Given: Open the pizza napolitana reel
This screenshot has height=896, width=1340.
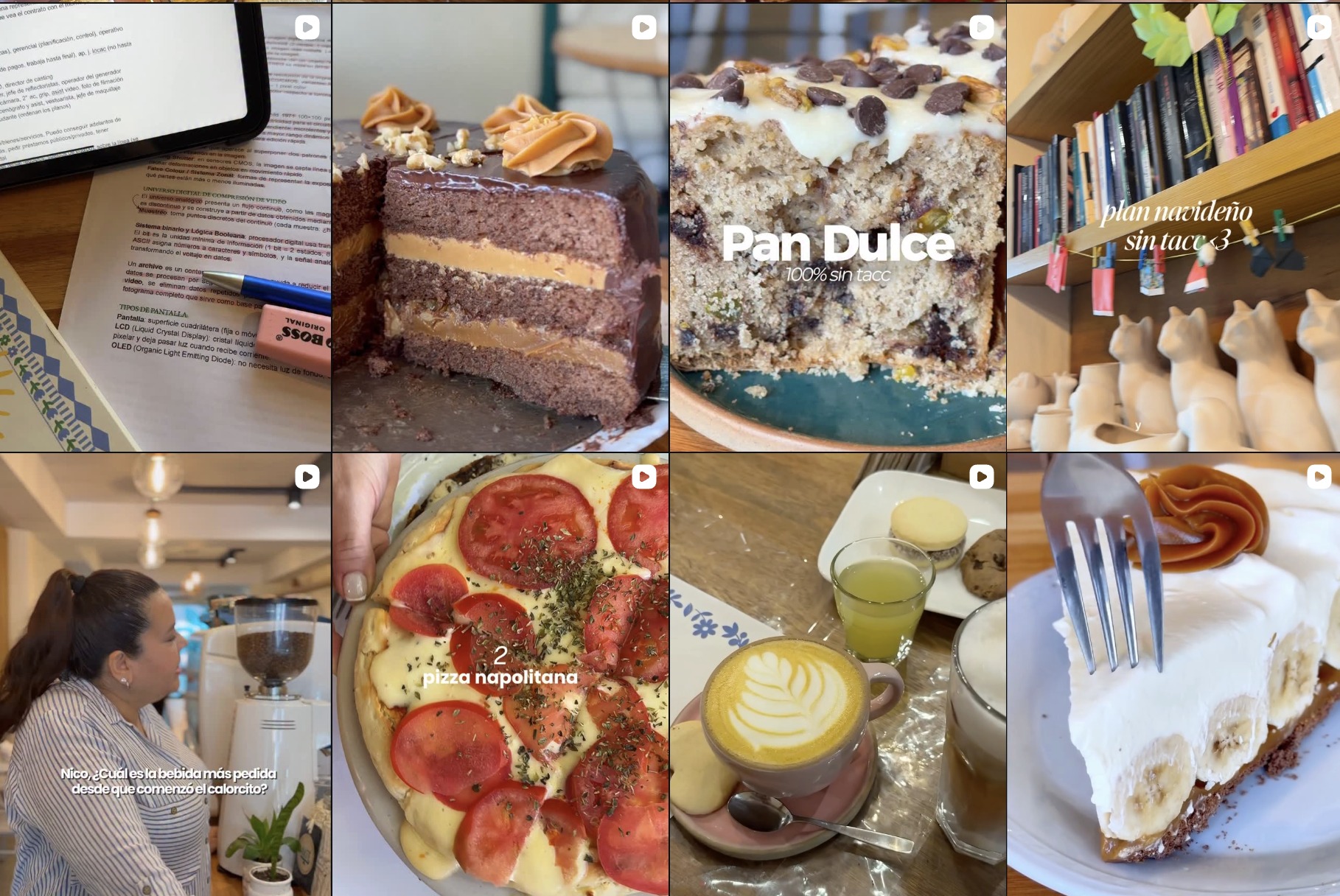Looking at the screenshot, I should [x=500, y=674].
